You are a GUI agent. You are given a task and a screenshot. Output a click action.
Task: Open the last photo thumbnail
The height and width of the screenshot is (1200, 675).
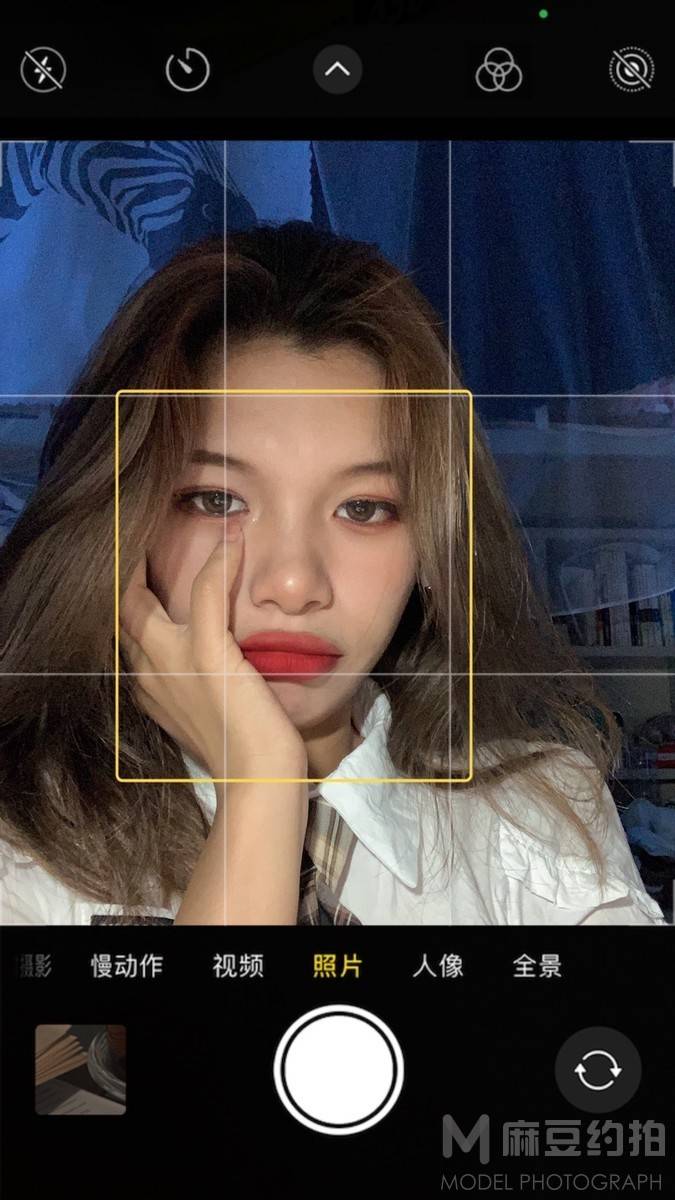81,1069
